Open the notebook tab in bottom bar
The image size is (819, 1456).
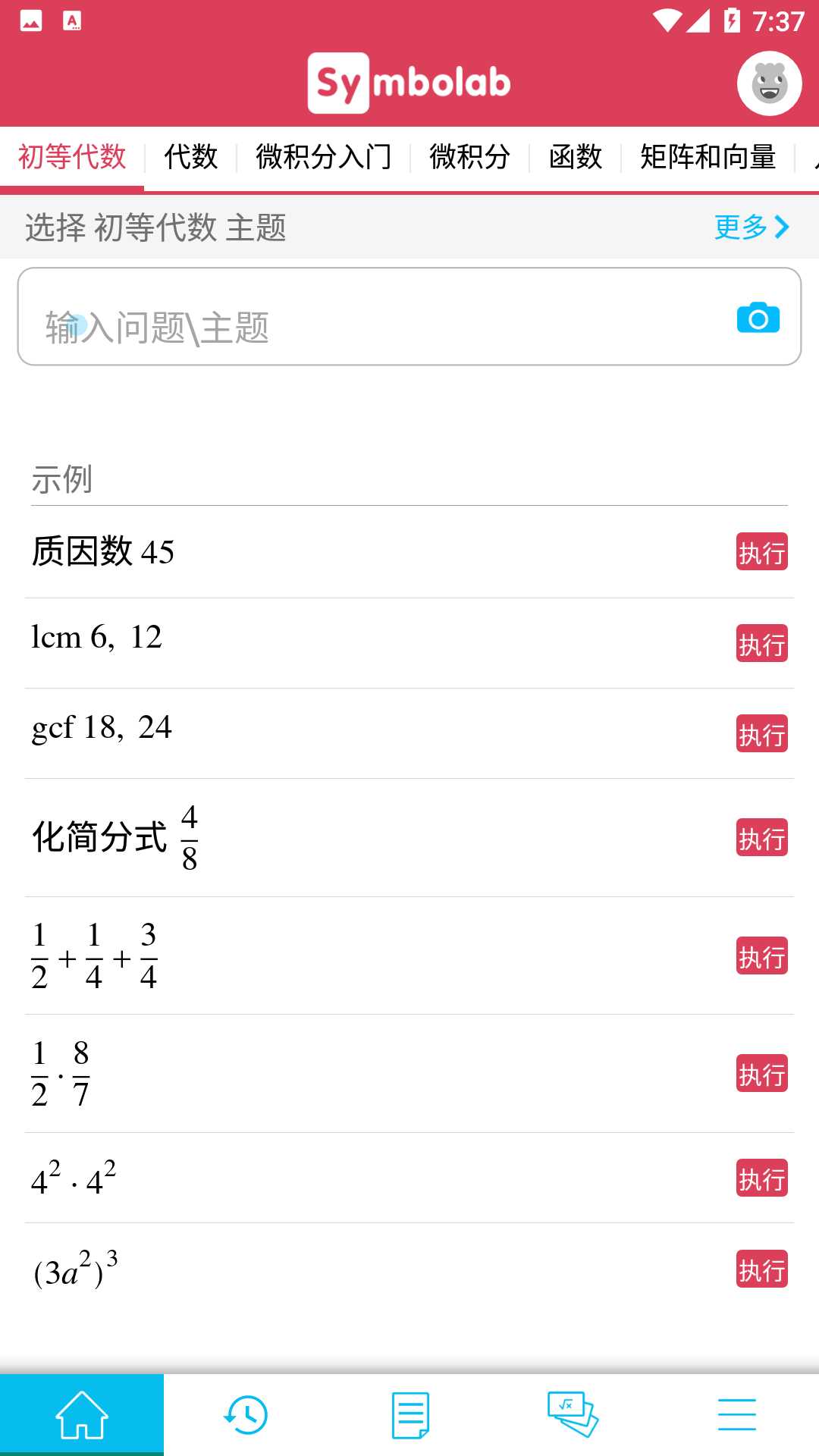point(410,1415)
